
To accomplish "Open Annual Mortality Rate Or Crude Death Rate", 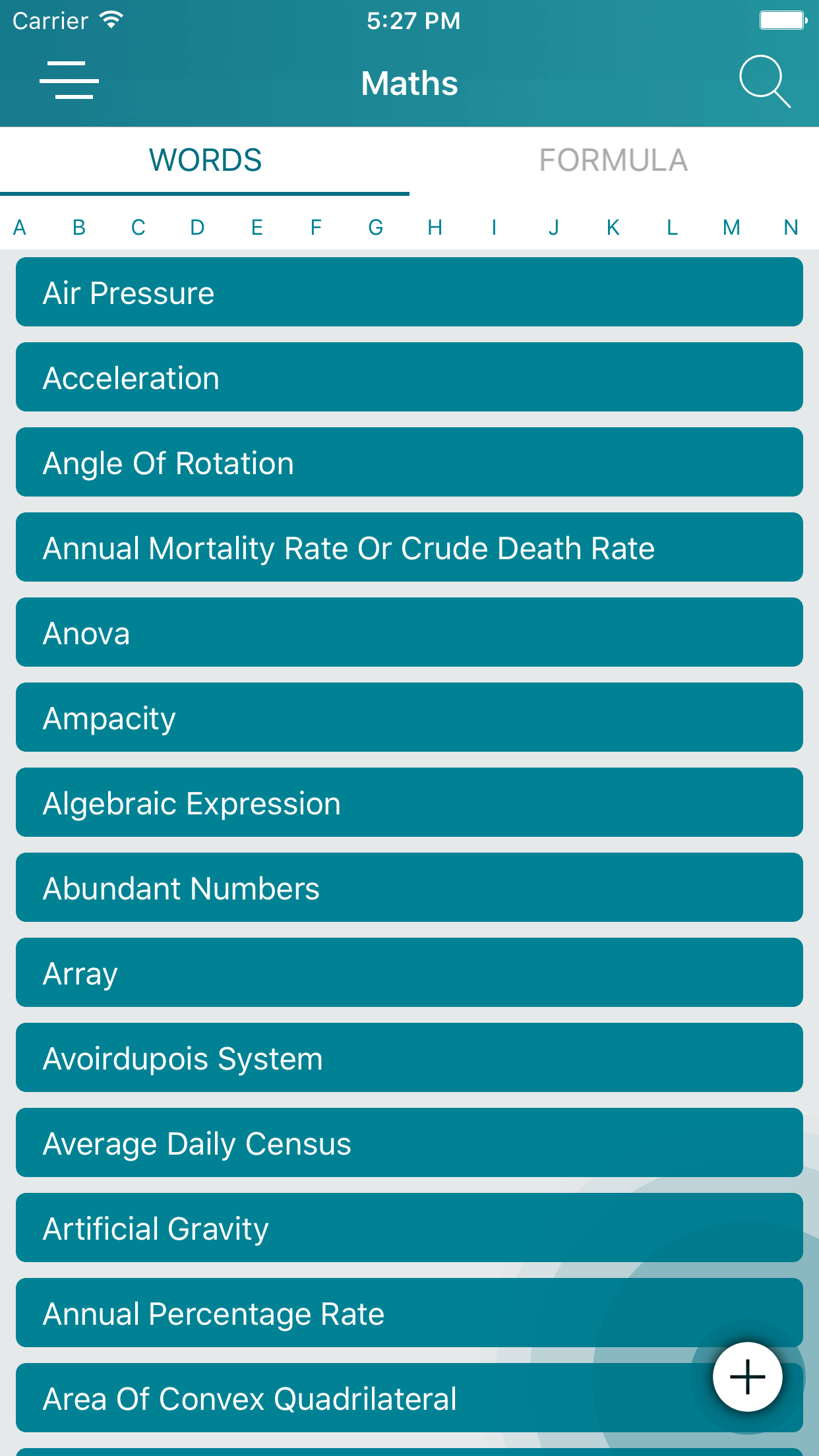I will (409, 547).
